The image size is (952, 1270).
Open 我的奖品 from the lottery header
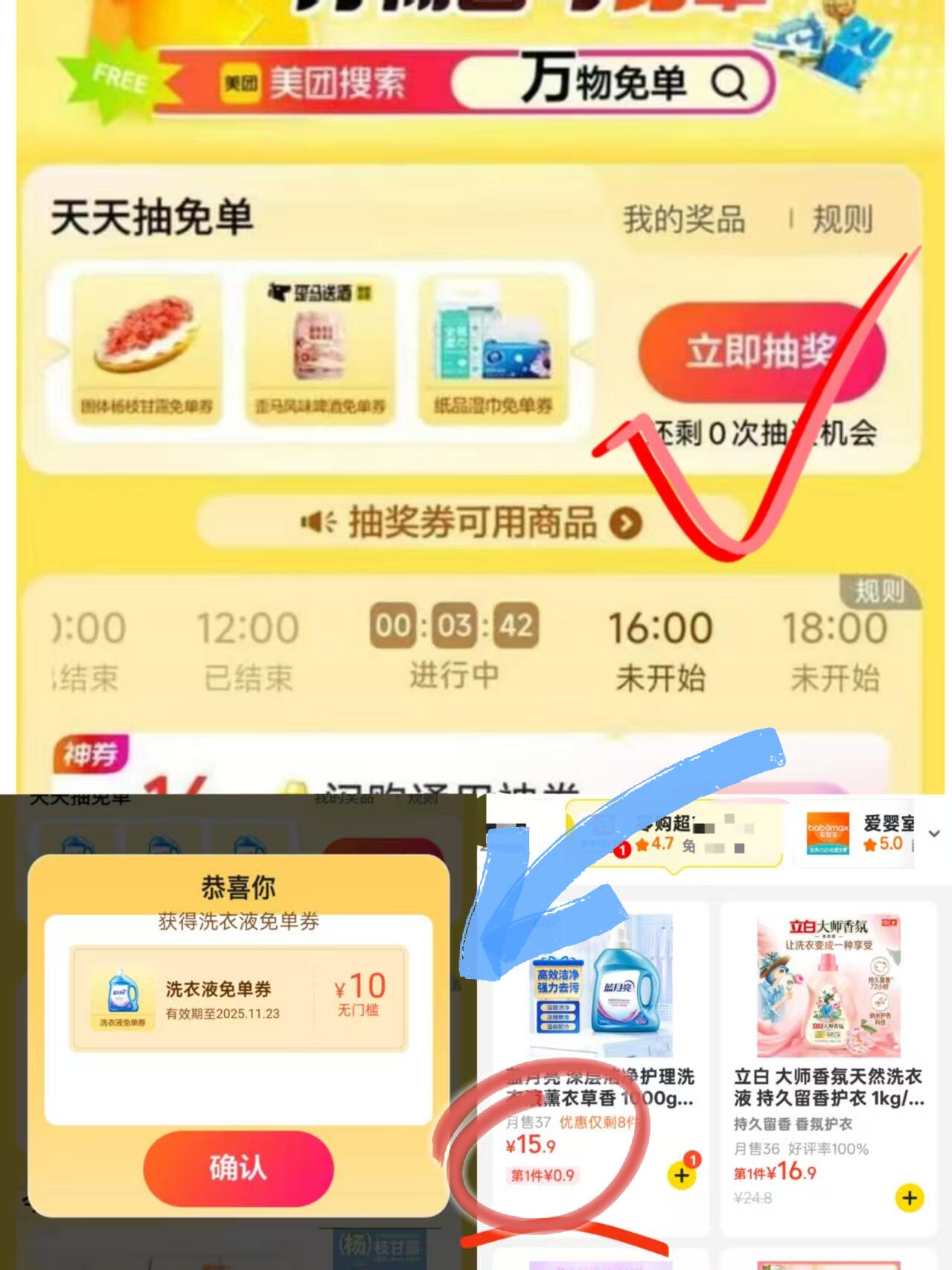click(683, 218)
